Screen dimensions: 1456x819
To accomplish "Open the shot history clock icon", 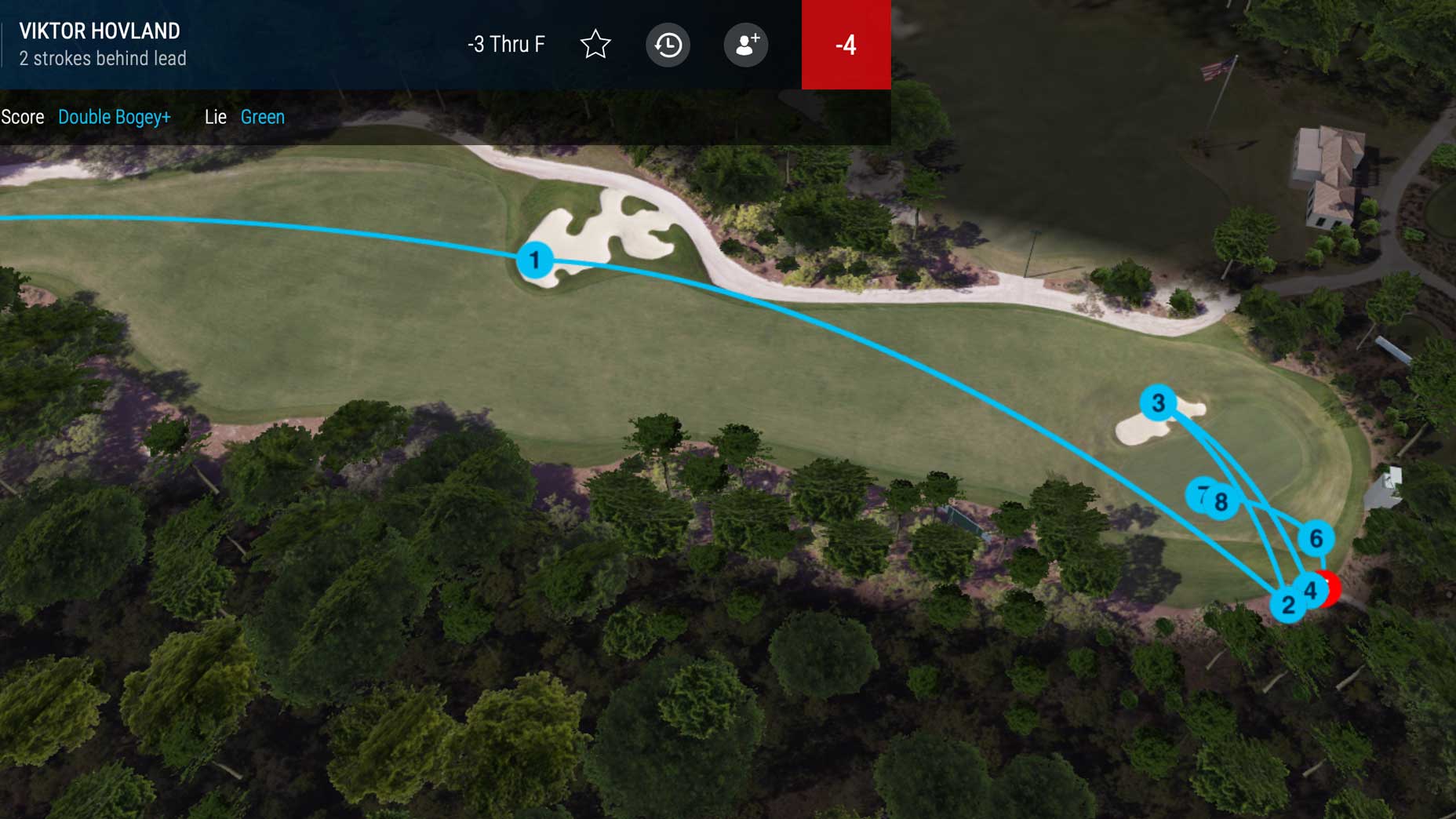I will pyautogui.click(x=668, y=45).
